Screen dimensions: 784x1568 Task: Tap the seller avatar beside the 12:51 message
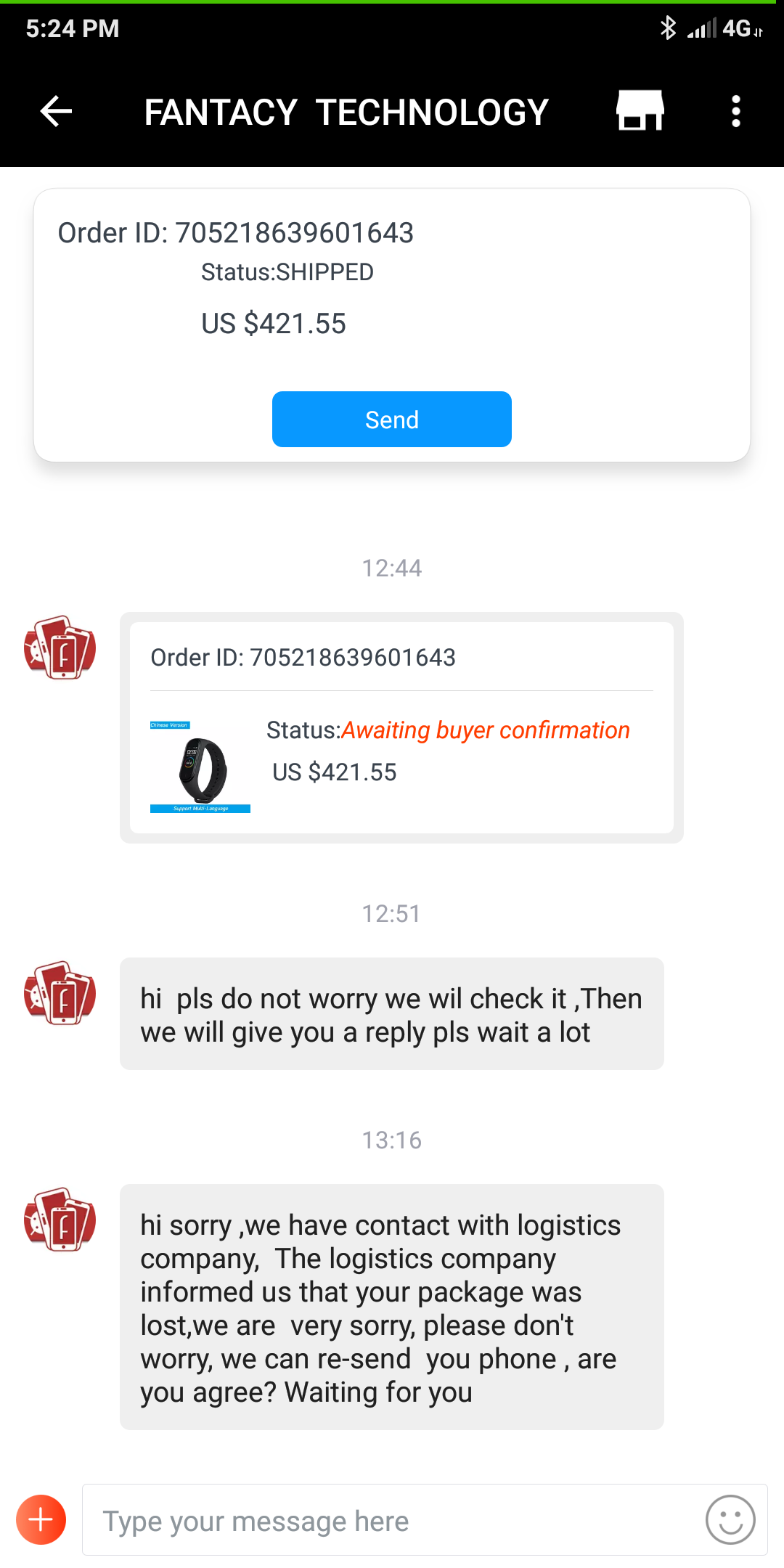[x=60, y=993]
